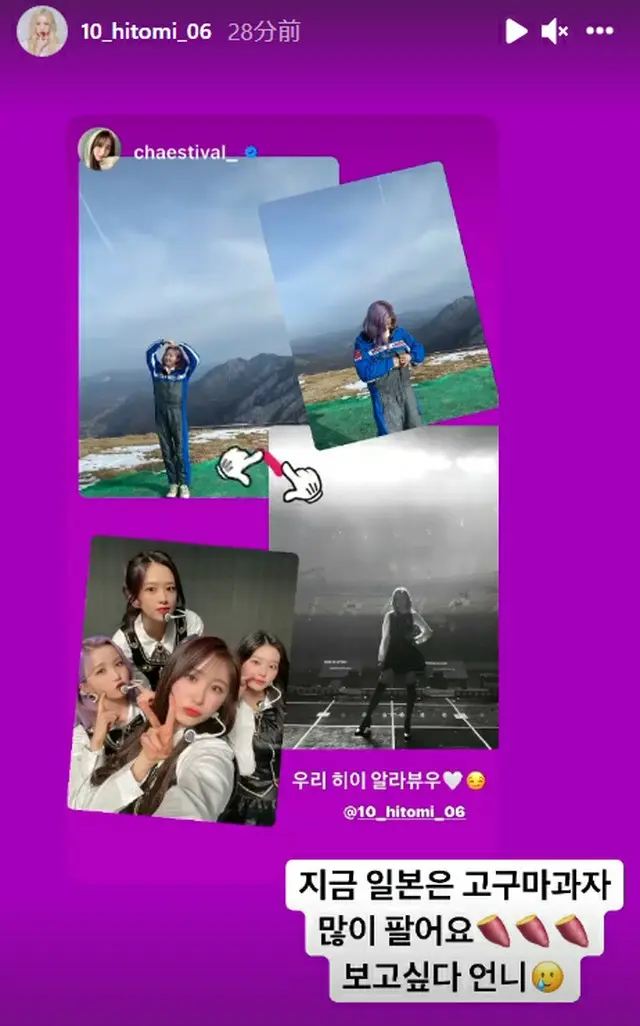Resume story playback
Viewport: 640px width, 1026px height.
(515, 32)
